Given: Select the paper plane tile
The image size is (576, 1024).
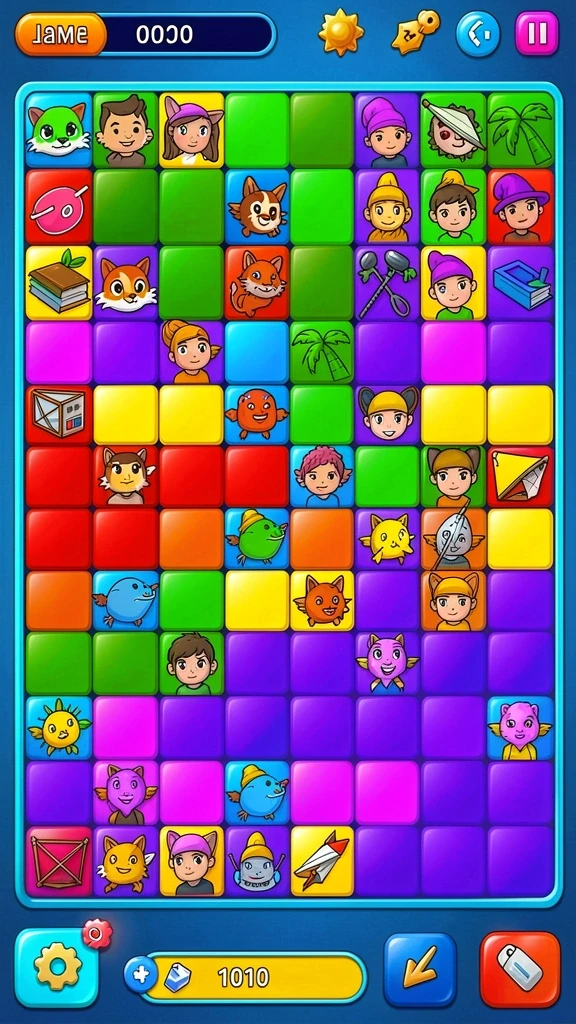Looking at the screenshot, I should click(322, 860).
